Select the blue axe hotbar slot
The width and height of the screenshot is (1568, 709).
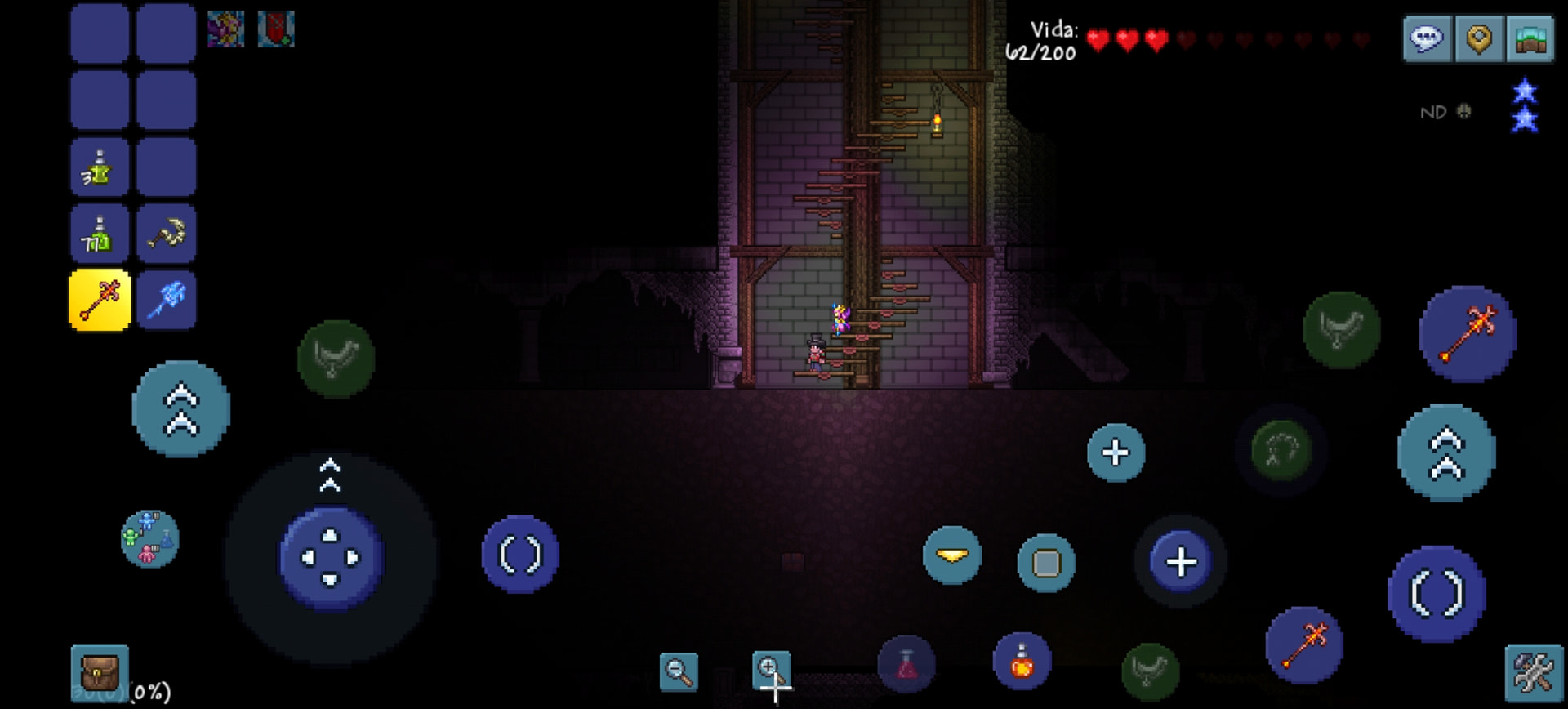tap(167, 300)
